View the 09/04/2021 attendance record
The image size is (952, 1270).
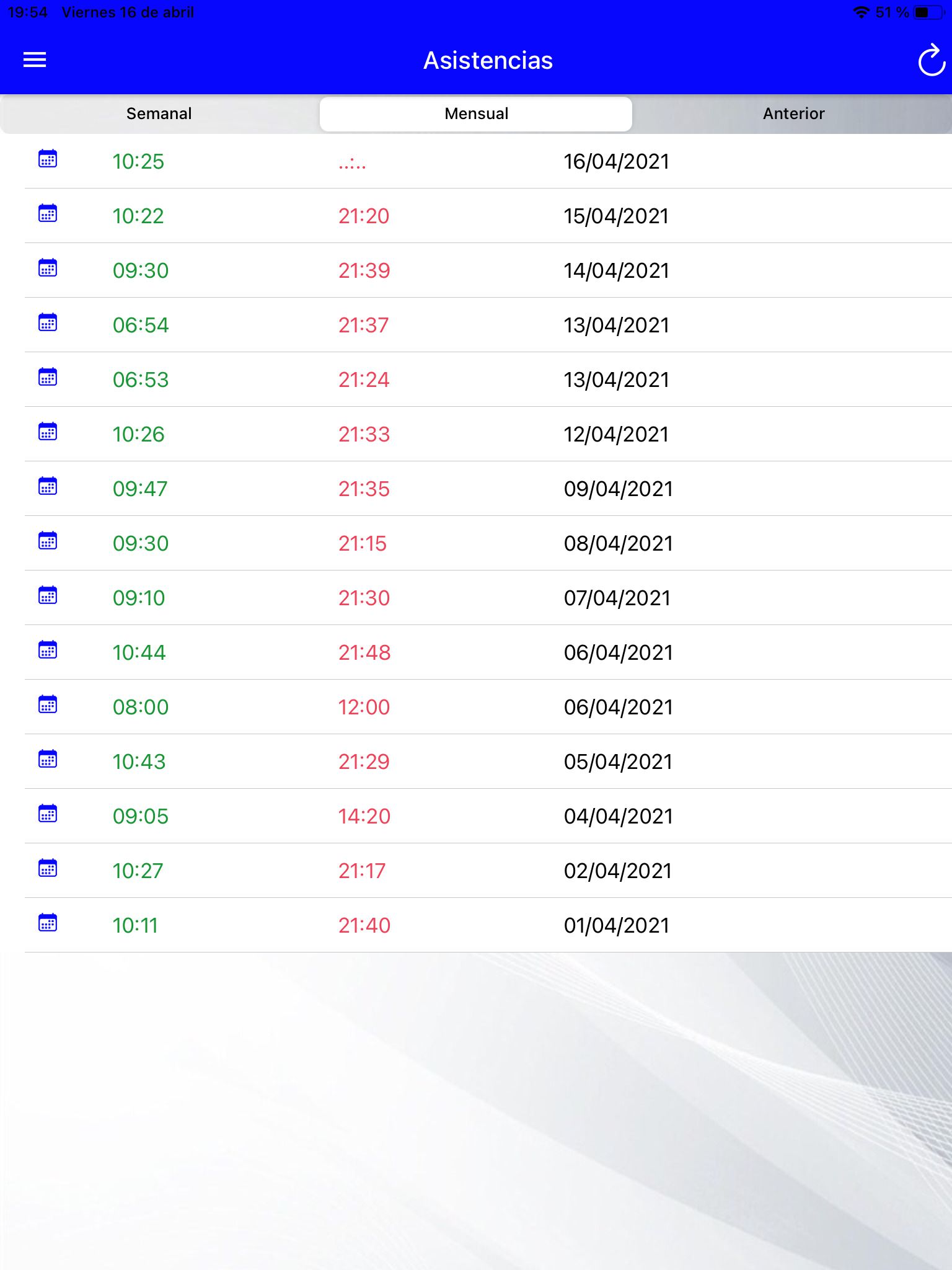tap(476, 489)
